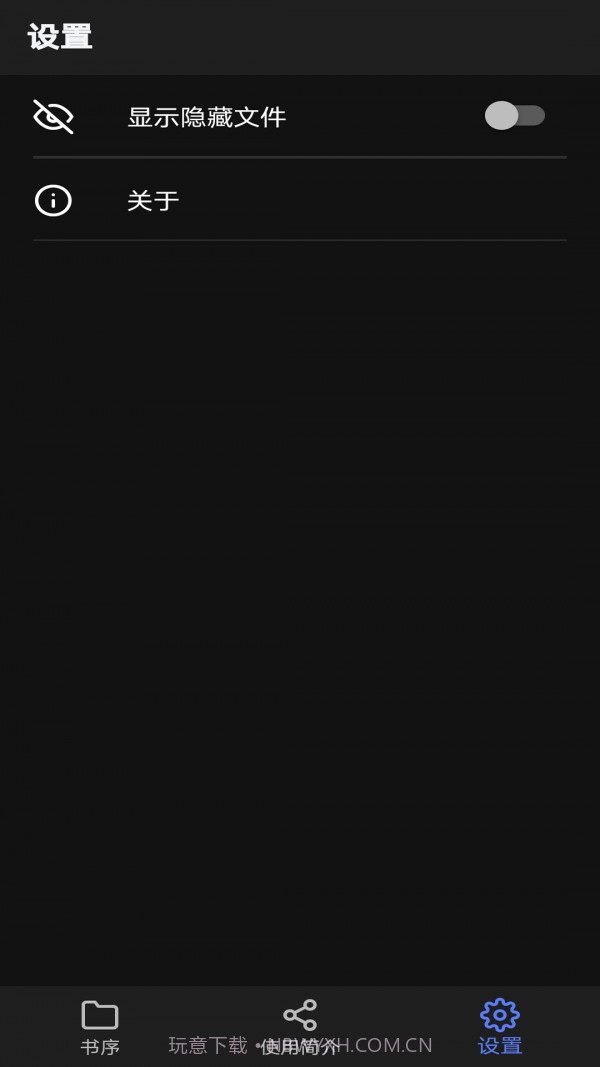This screenshot has height=1067, width=600.
Task: Switch to the 使用简介 tab
Action: coord(300,1027)
